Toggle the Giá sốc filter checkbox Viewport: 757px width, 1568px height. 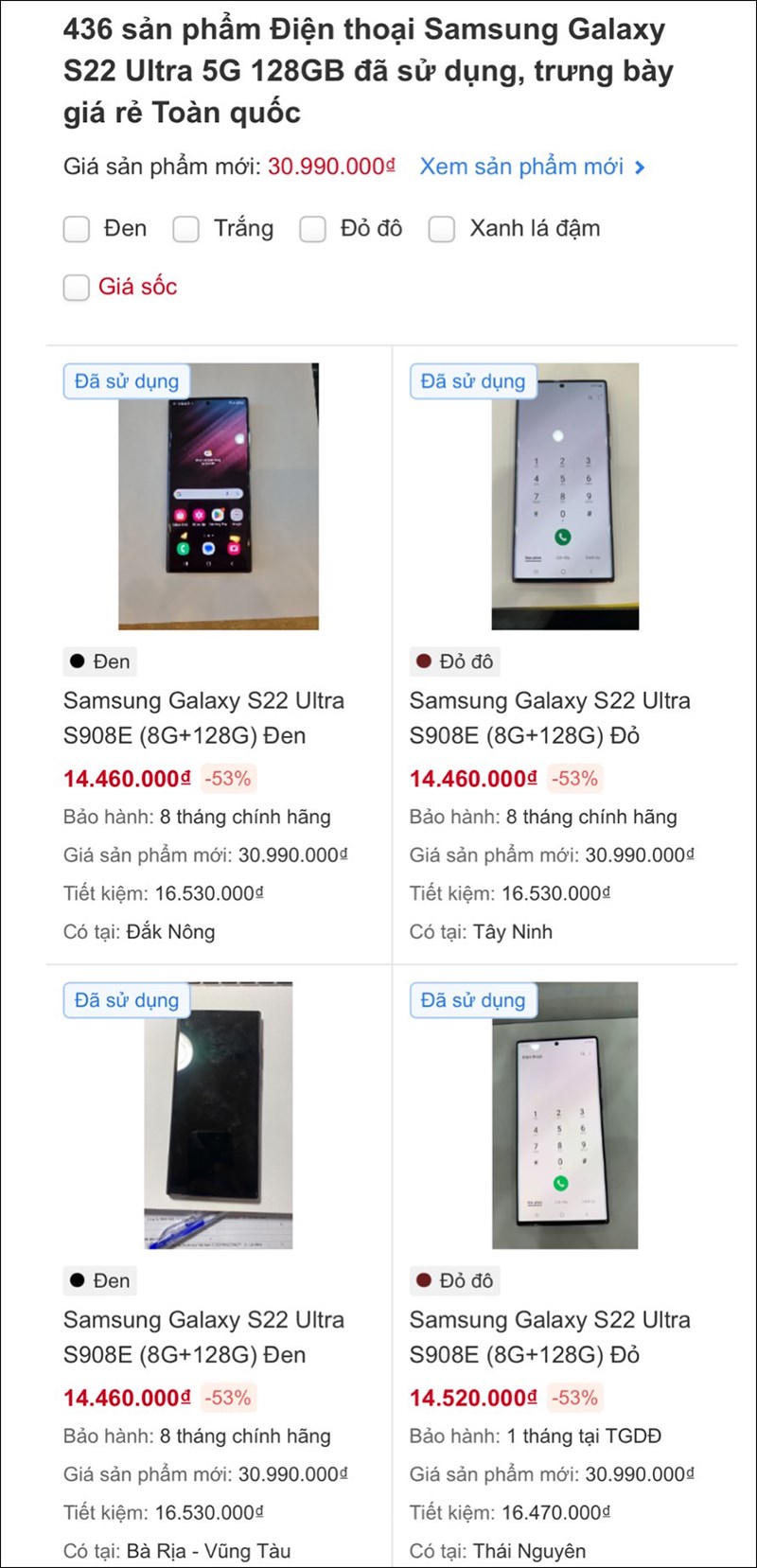[77, 287]
